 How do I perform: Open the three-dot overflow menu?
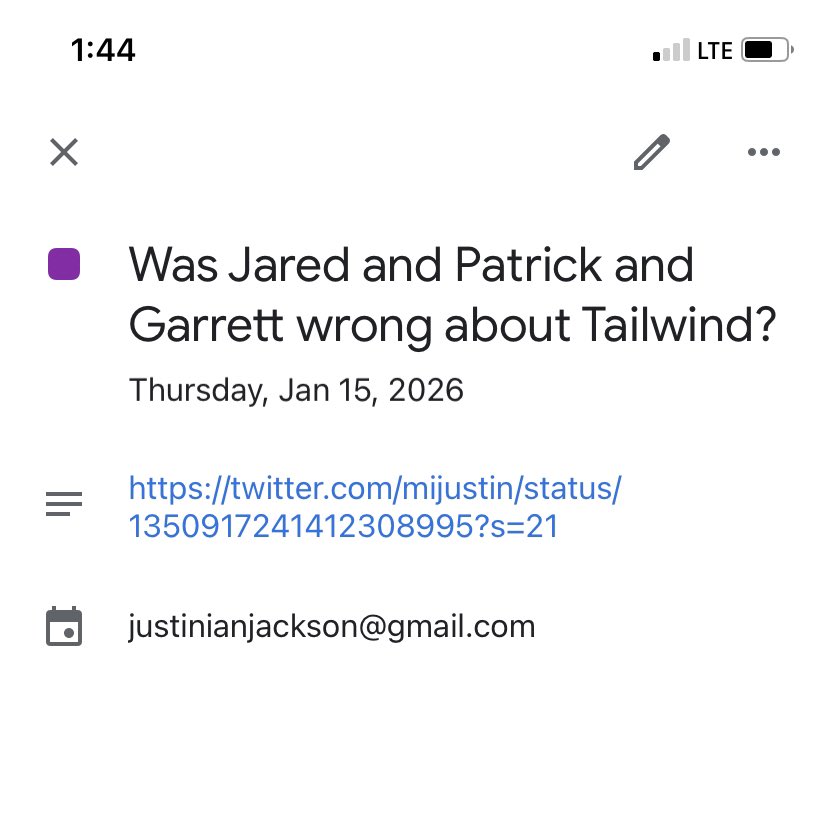pos(763,153)
